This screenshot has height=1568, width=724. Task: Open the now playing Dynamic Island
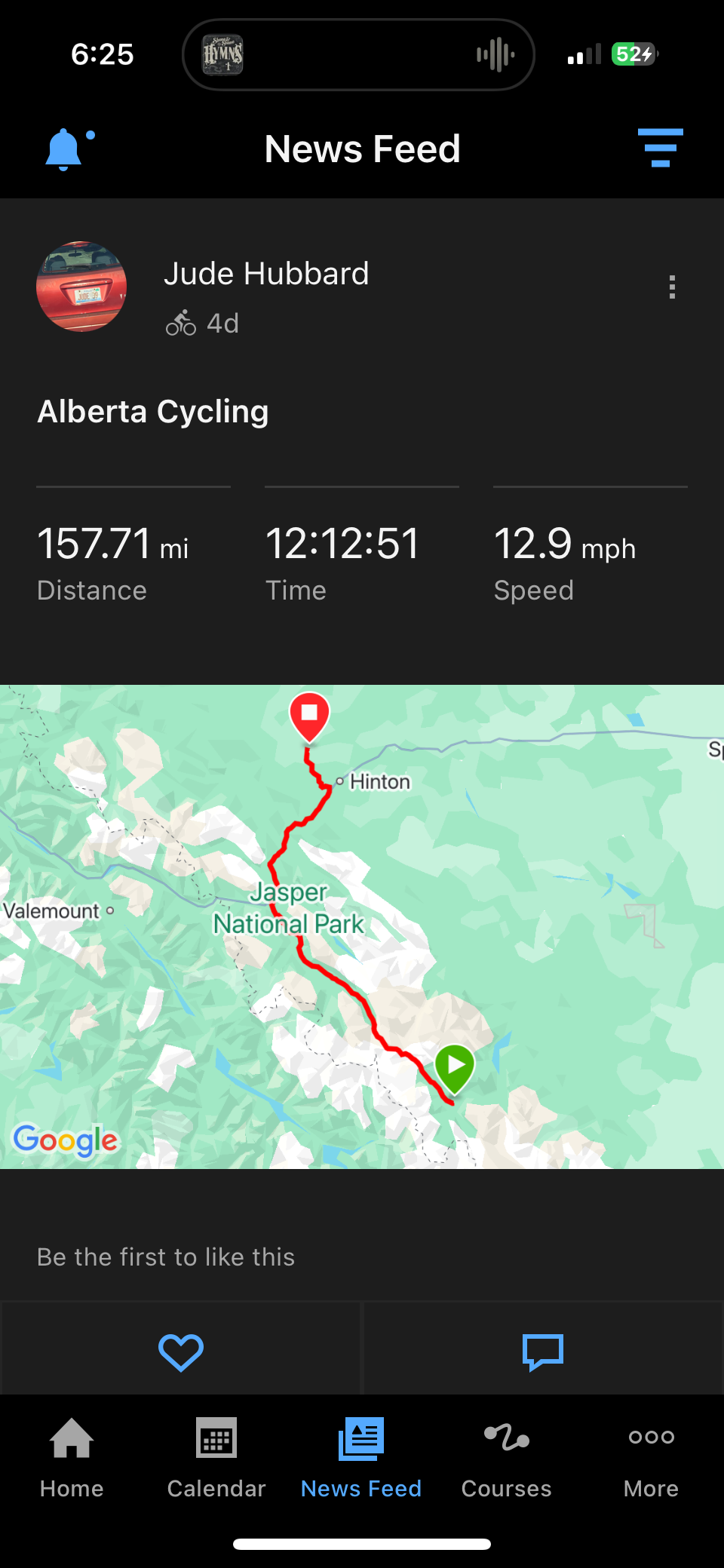pos(358,54)
